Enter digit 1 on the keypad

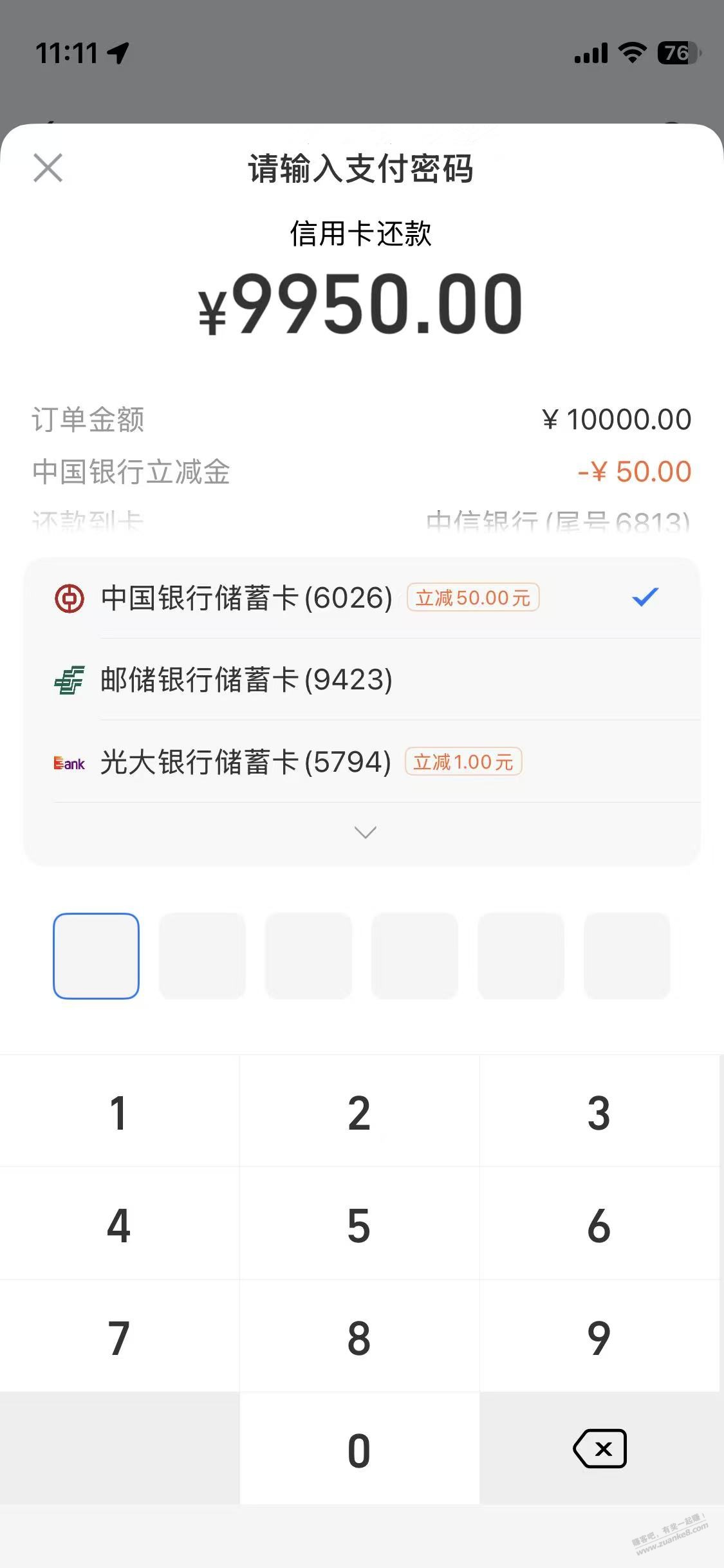119,1113
